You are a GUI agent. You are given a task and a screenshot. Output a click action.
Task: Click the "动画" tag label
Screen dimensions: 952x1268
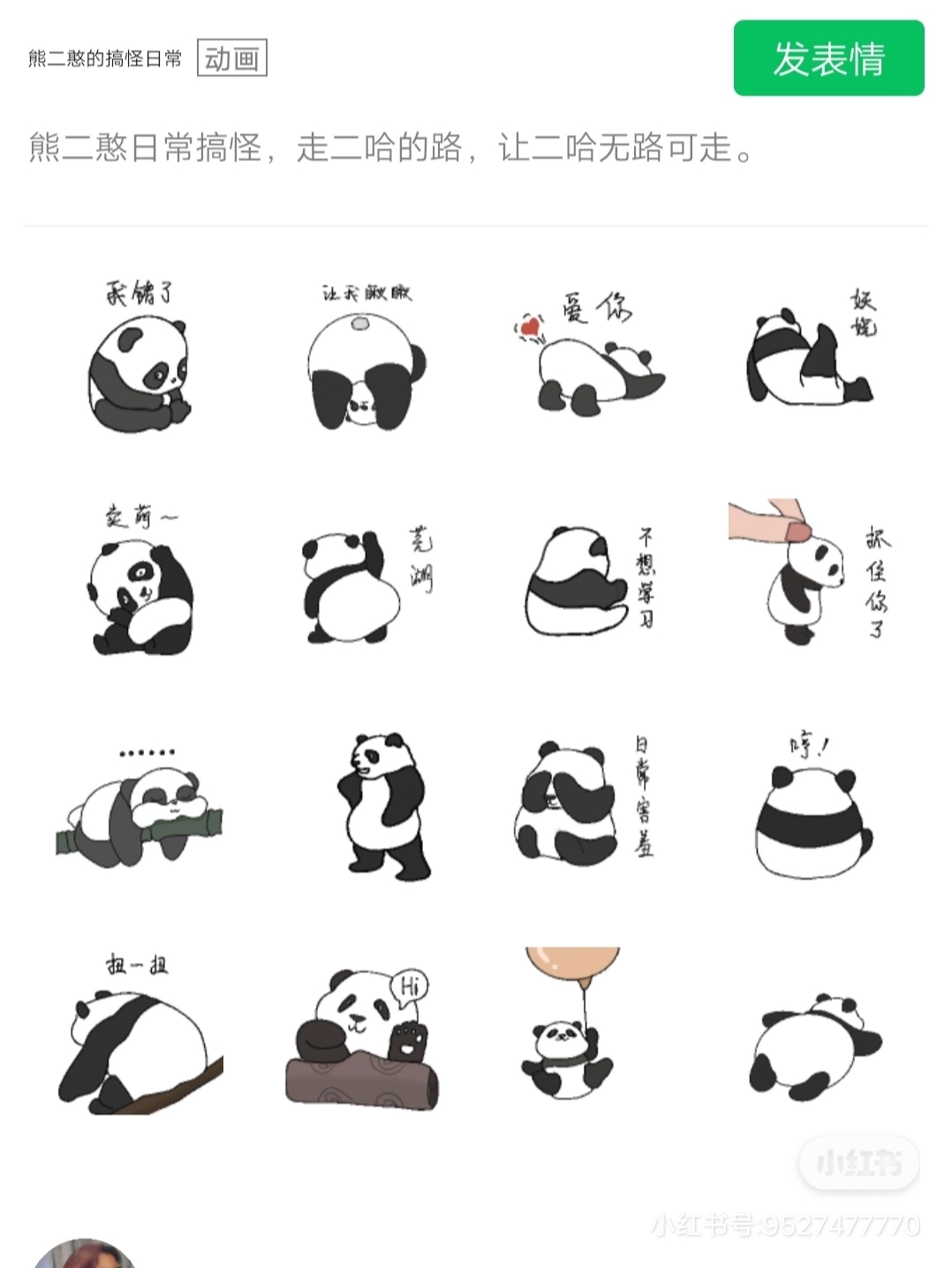pyautogui.click(x=233, y=60)
